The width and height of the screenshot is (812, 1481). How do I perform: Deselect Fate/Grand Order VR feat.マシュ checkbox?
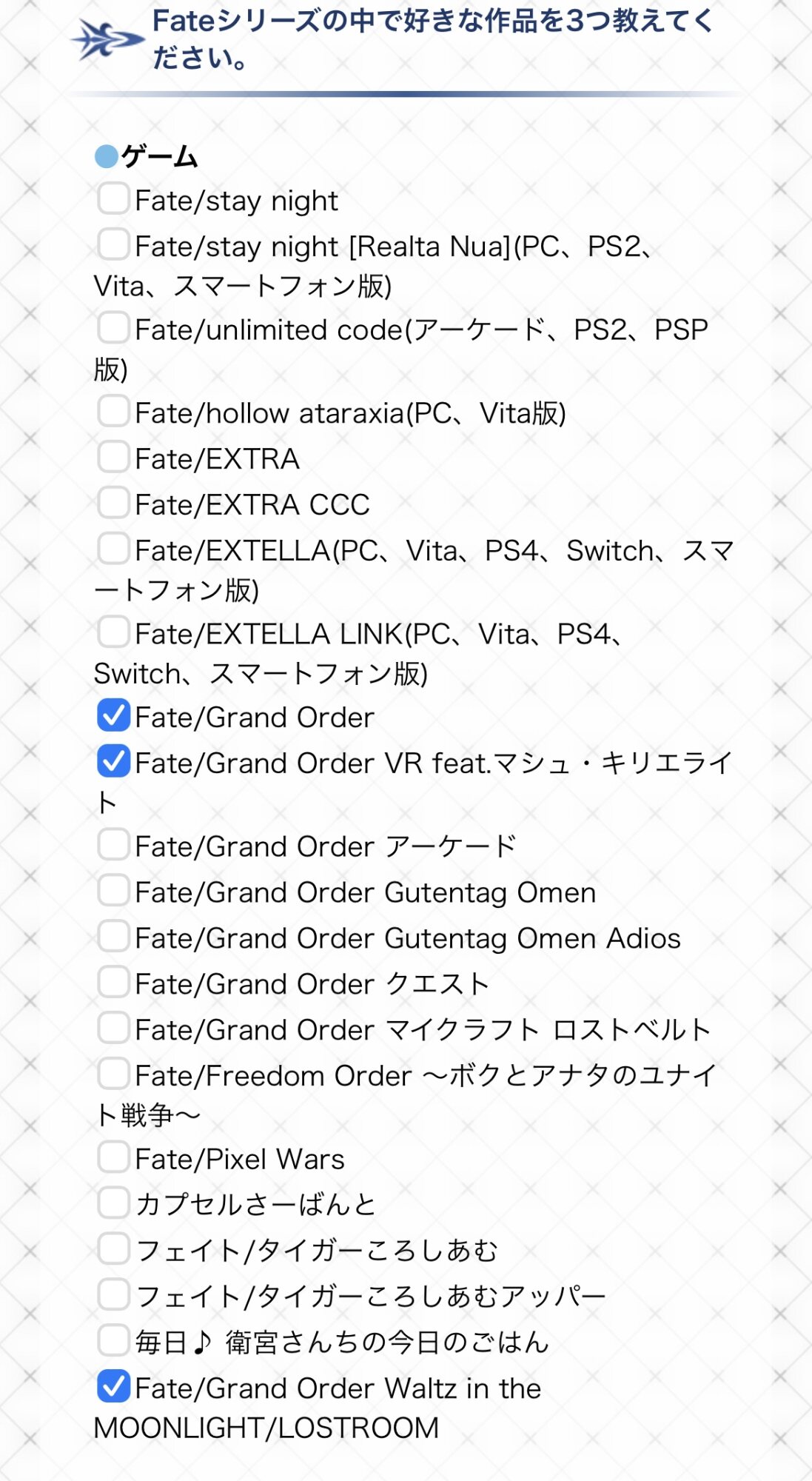(113, 761)
